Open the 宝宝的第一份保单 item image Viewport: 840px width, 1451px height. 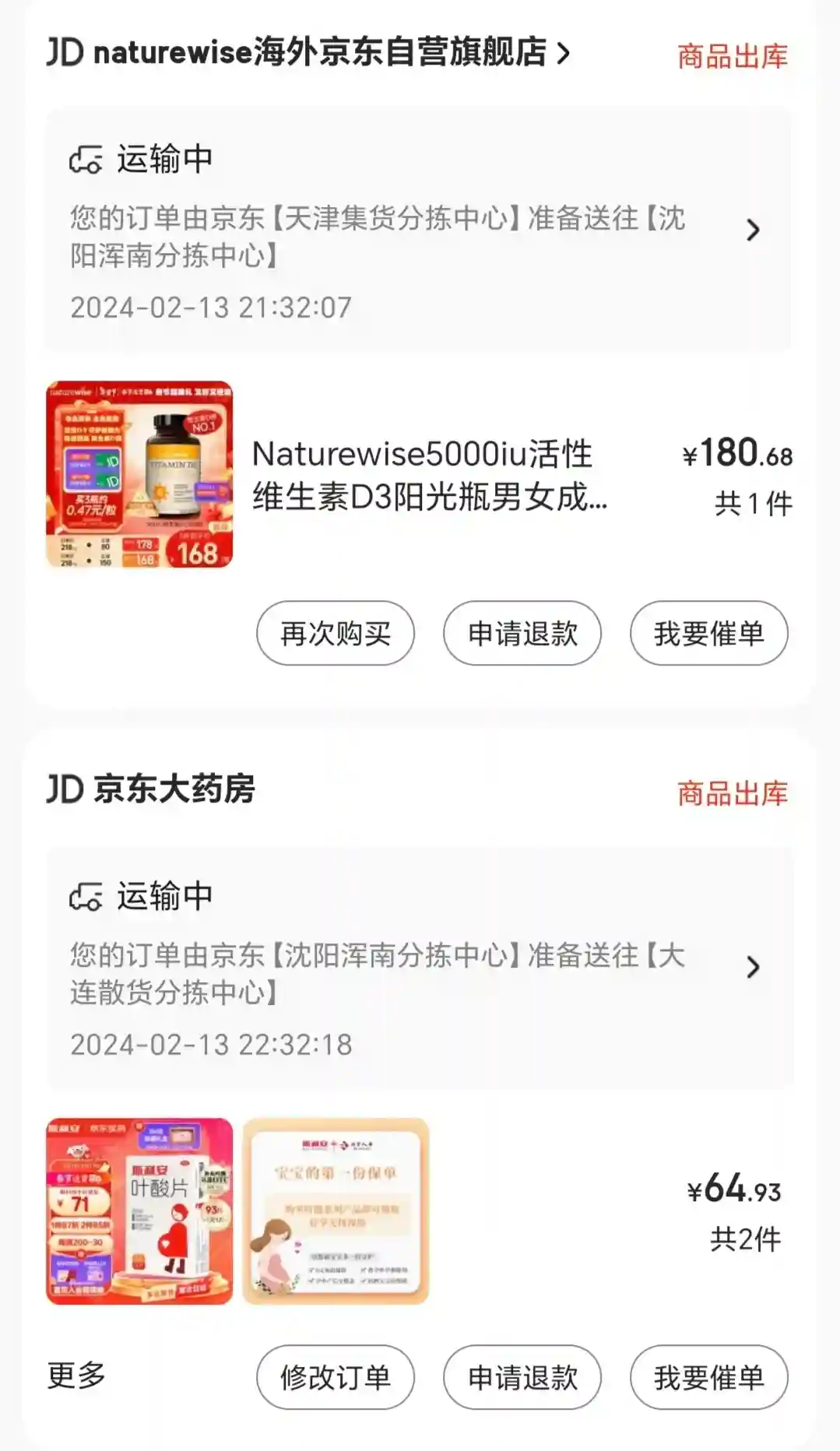tap(336, 1211)
